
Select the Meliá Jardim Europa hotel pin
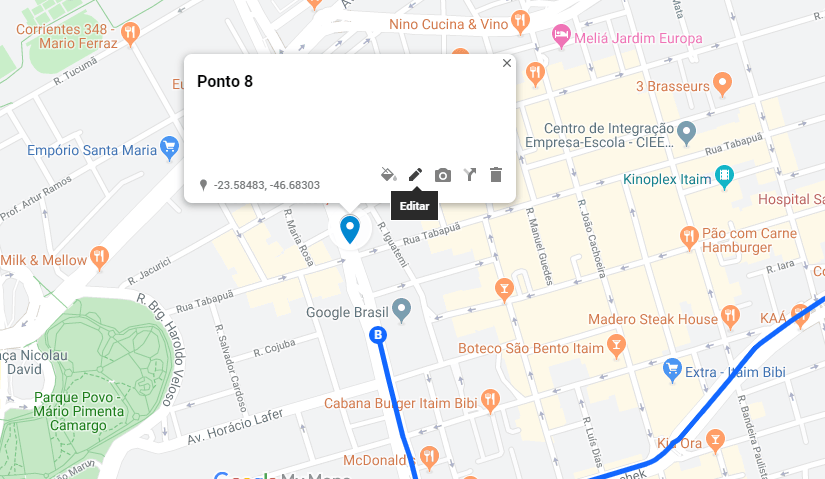[x=561, y=36]
